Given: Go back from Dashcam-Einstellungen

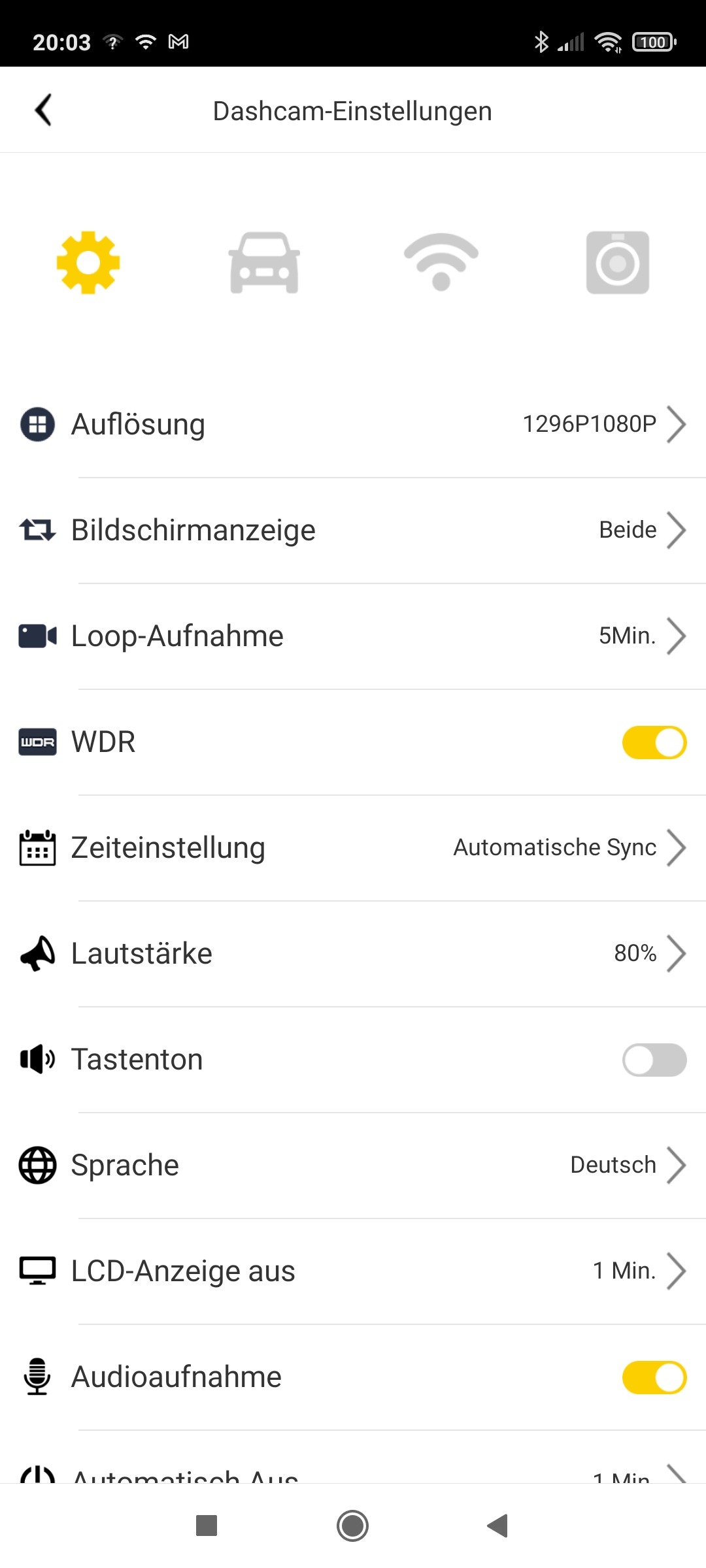Looking at the screenshot, I should 43,110.
